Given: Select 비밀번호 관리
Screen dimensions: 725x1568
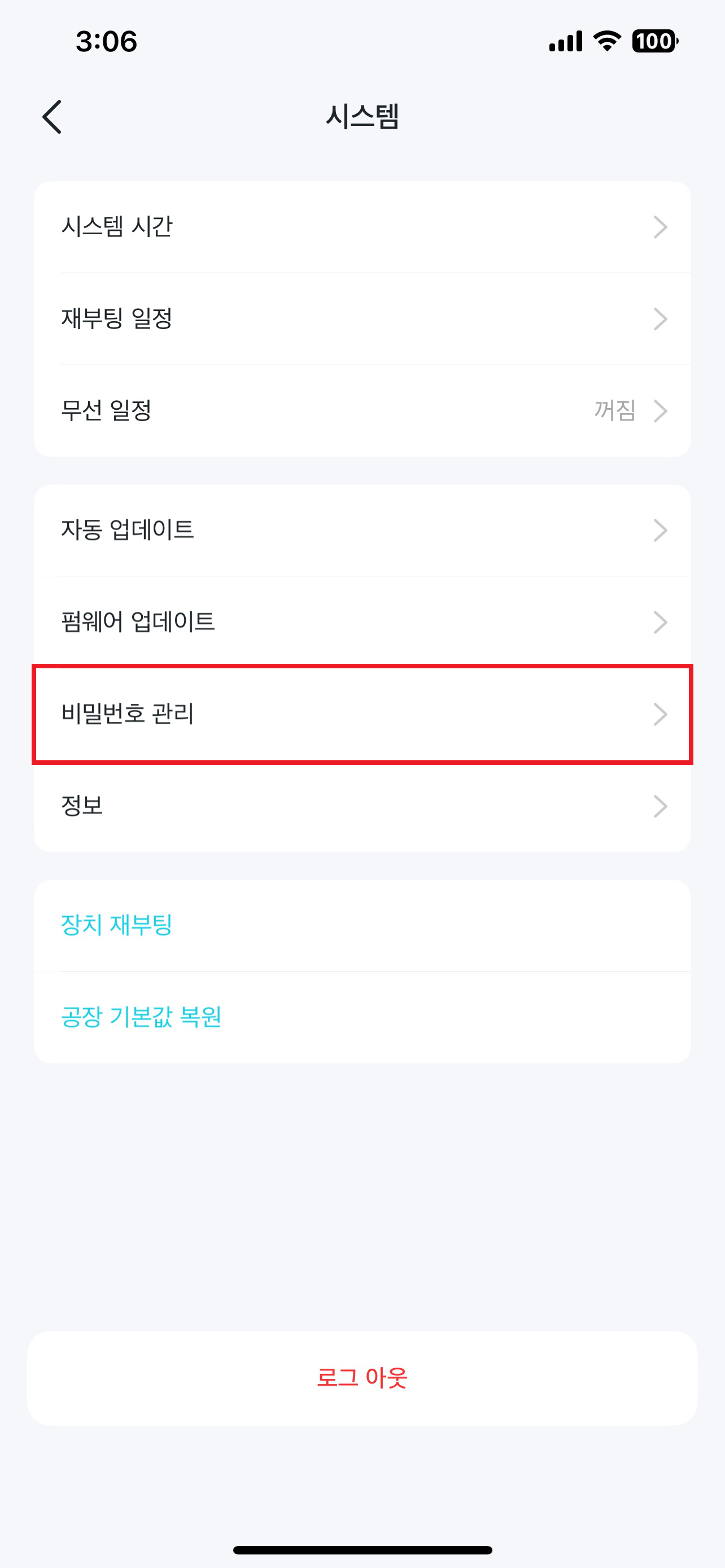Looking at the screenshot, I should coord(362,714).
